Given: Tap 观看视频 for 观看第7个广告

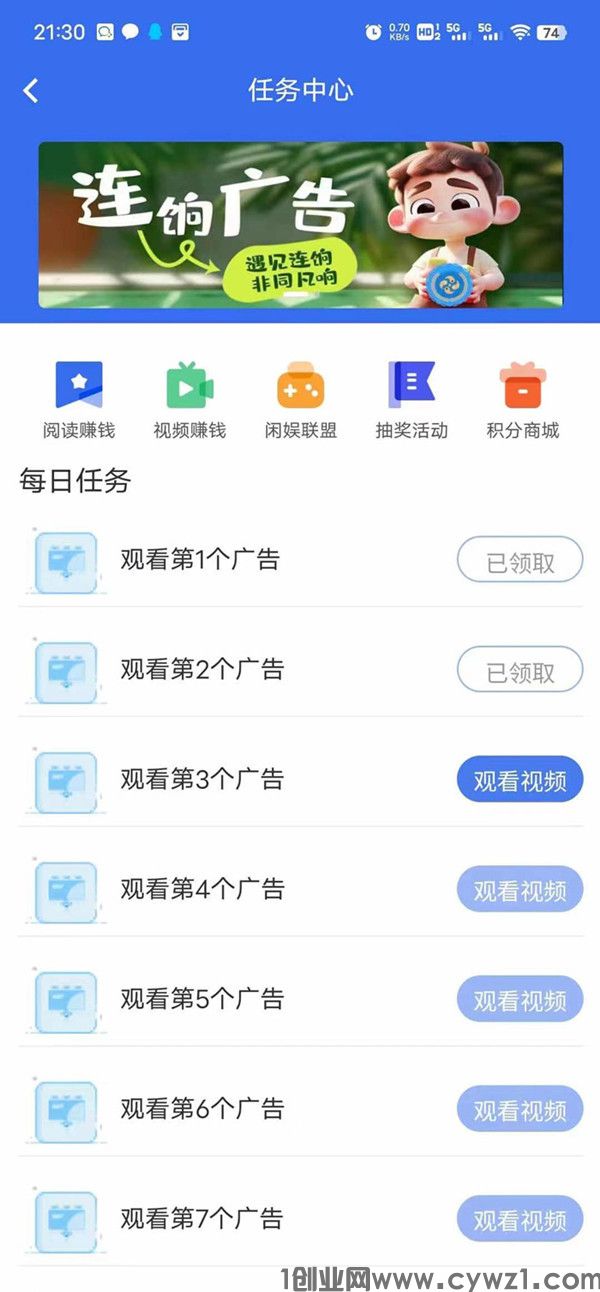Looking at the screenshot, I should click(x=520, y=1220).
